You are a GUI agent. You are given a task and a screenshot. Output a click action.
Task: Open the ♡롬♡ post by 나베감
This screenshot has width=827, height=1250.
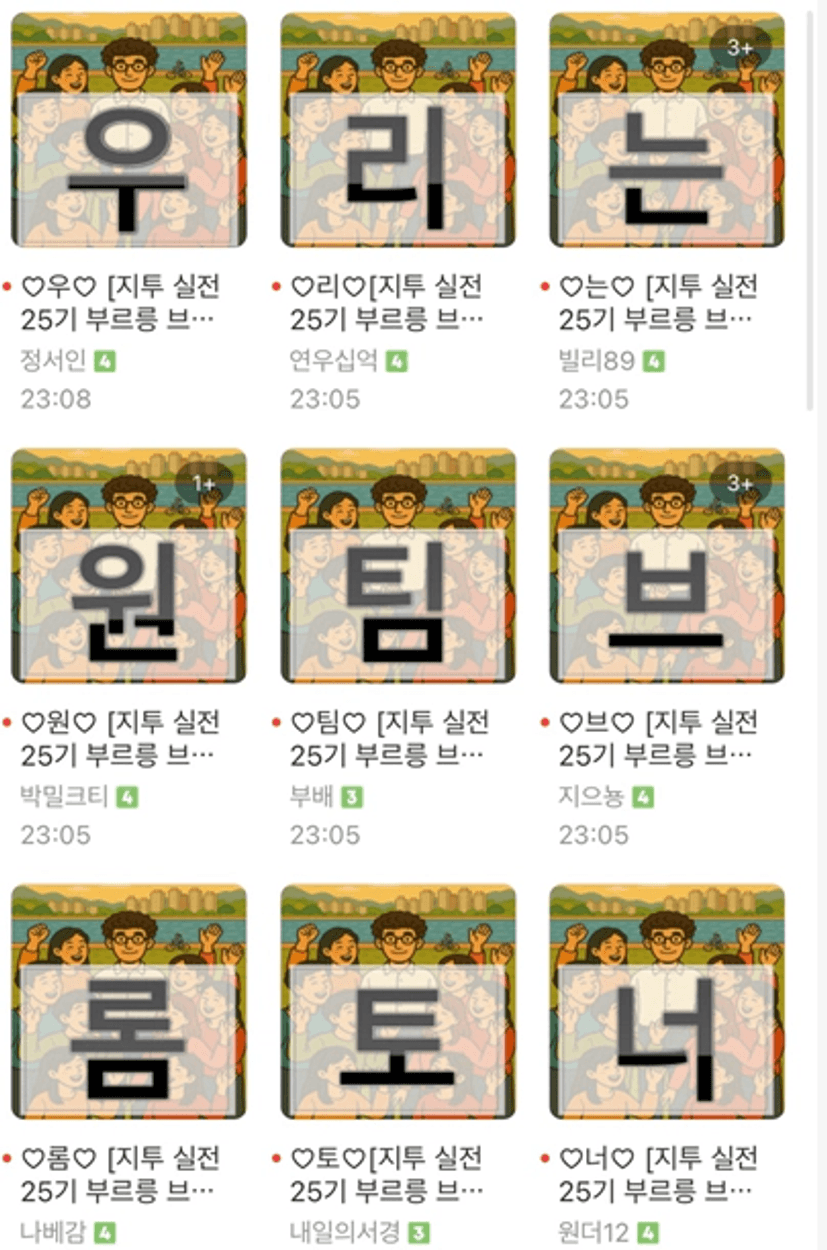tap(128, 1002)
